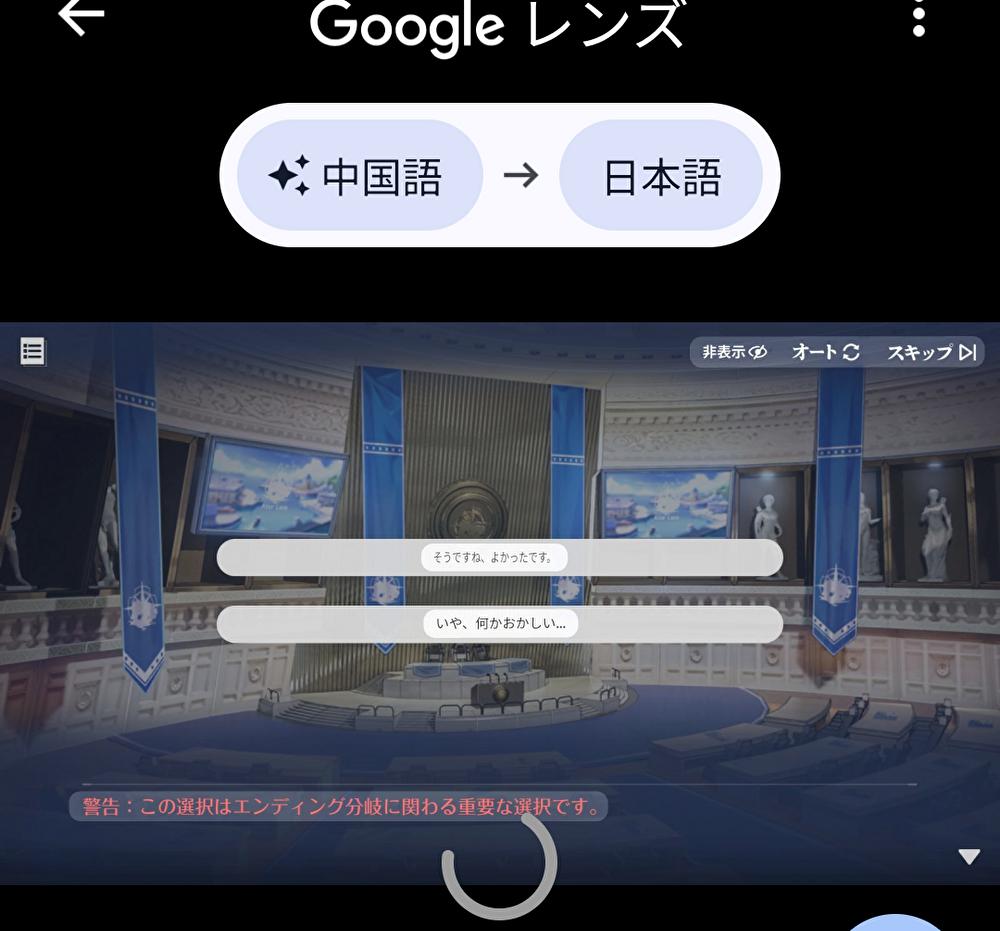Change target language 日本語
This screenshot has height=931, width=1000.
click(x=661, y=176)
